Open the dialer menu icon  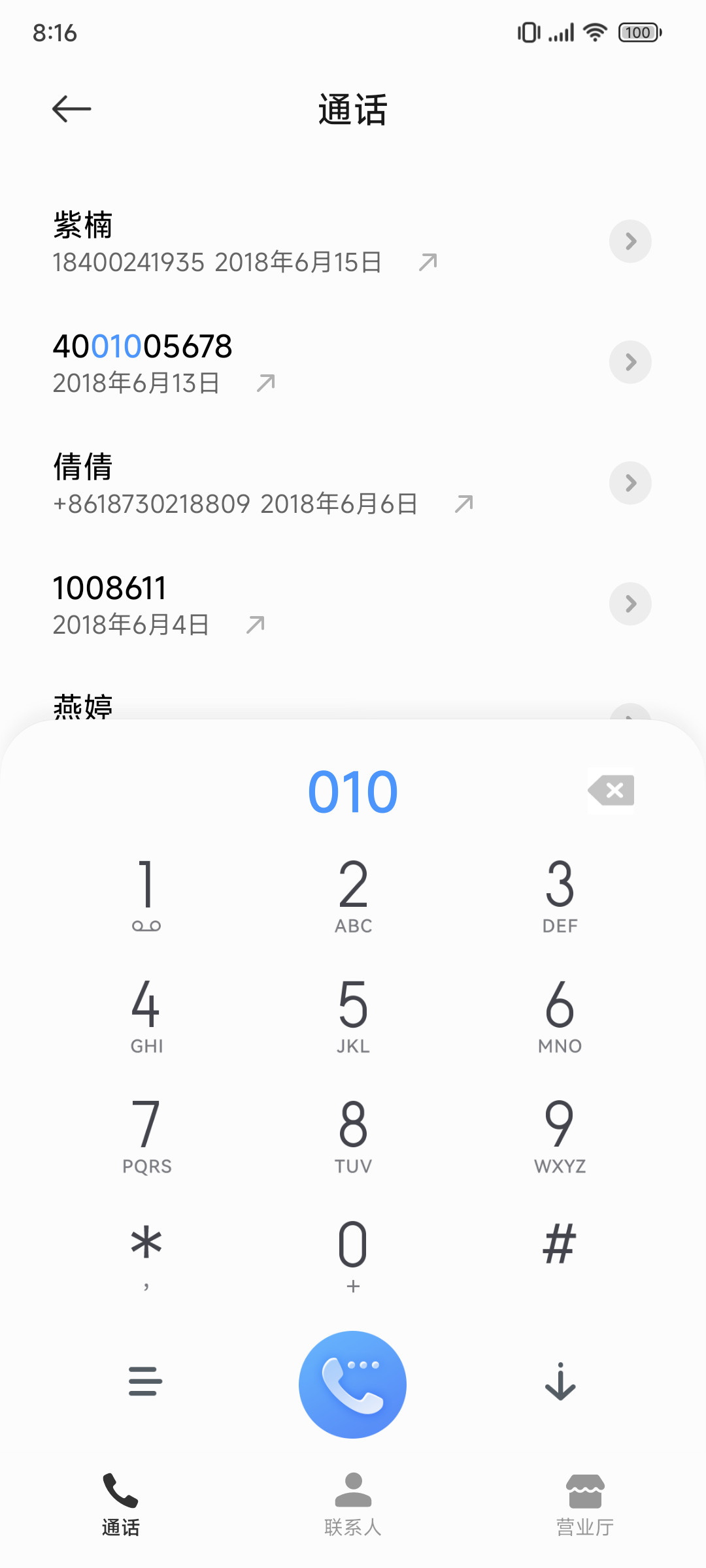click(x=145, y=1381)
